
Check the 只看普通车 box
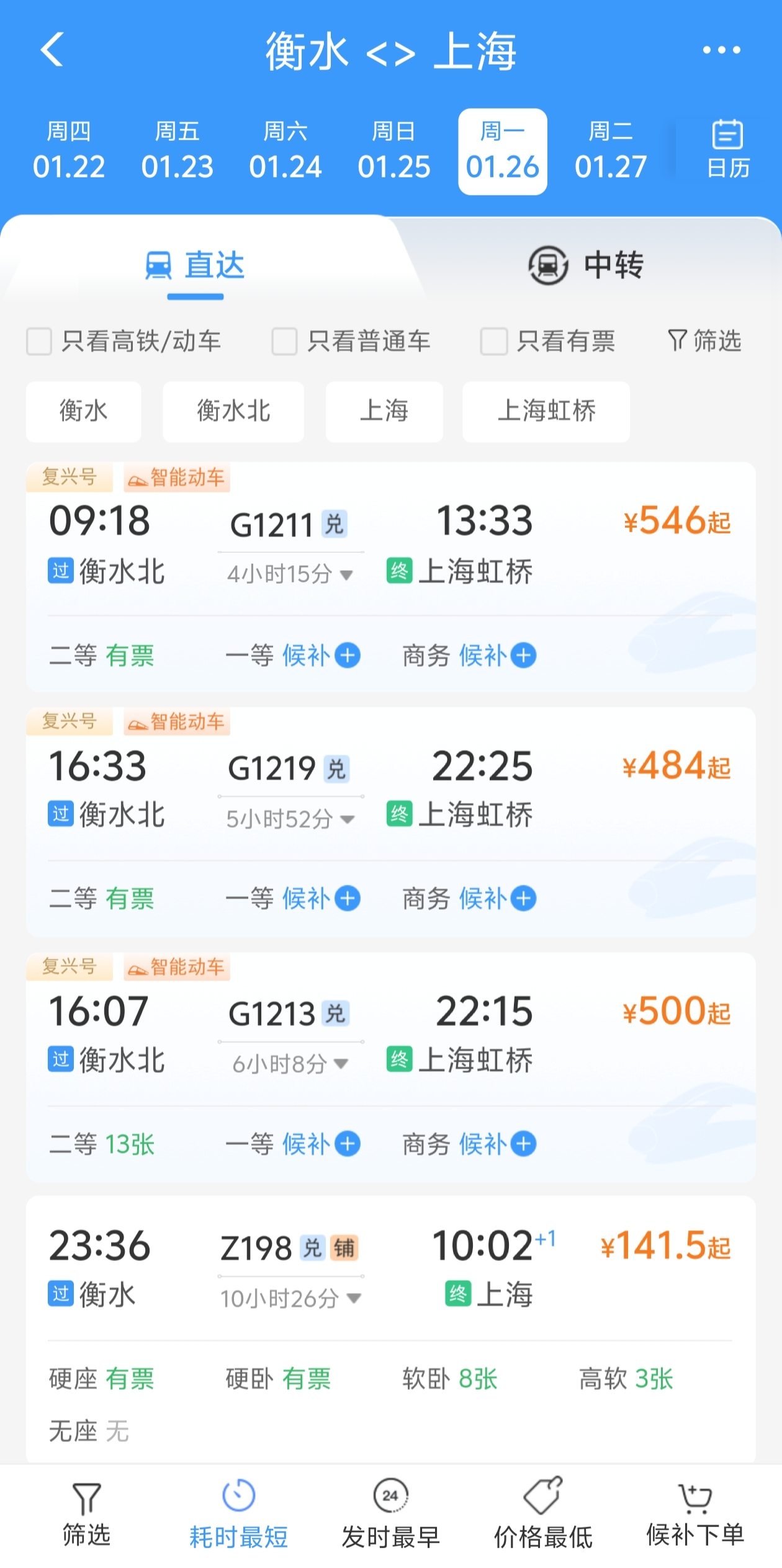285,341
